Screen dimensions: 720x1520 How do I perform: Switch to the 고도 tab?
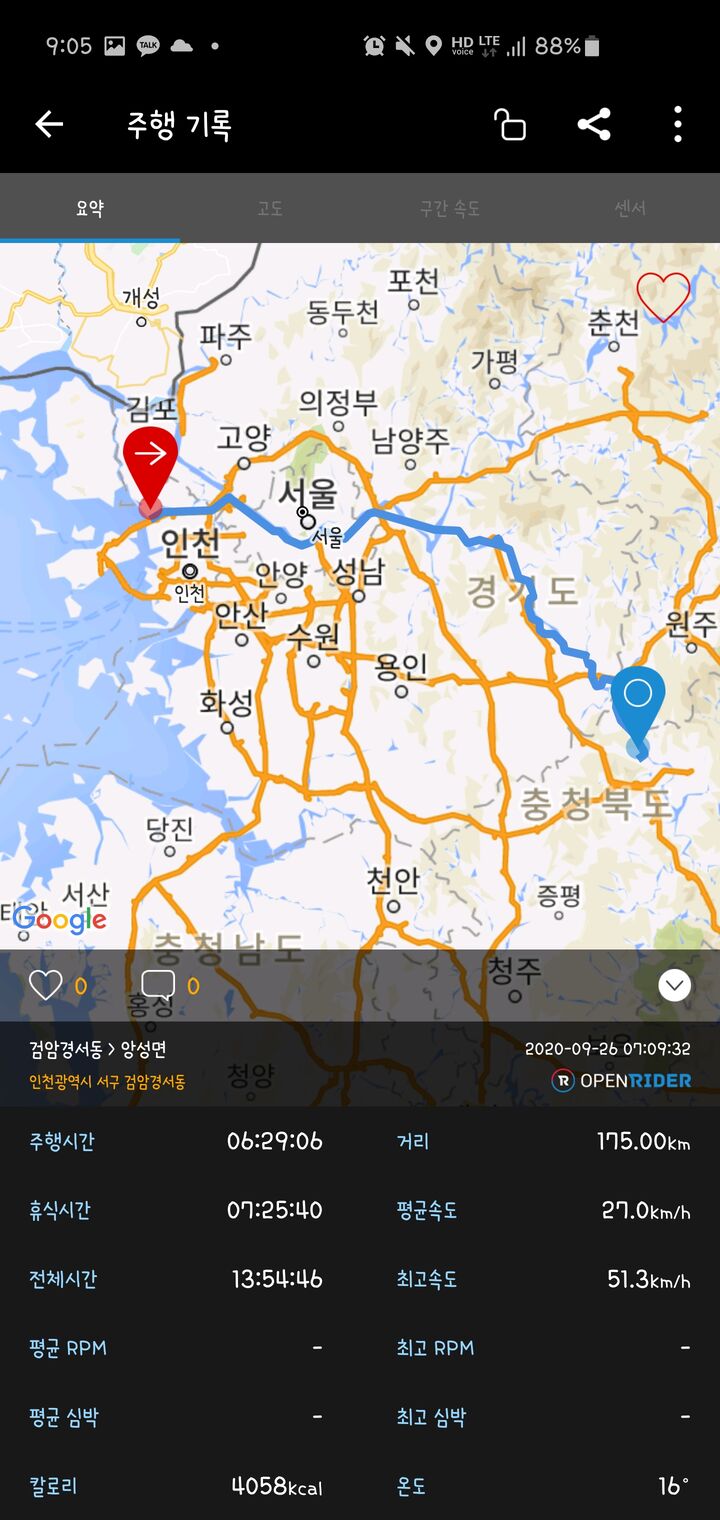(x=270, y=208)
